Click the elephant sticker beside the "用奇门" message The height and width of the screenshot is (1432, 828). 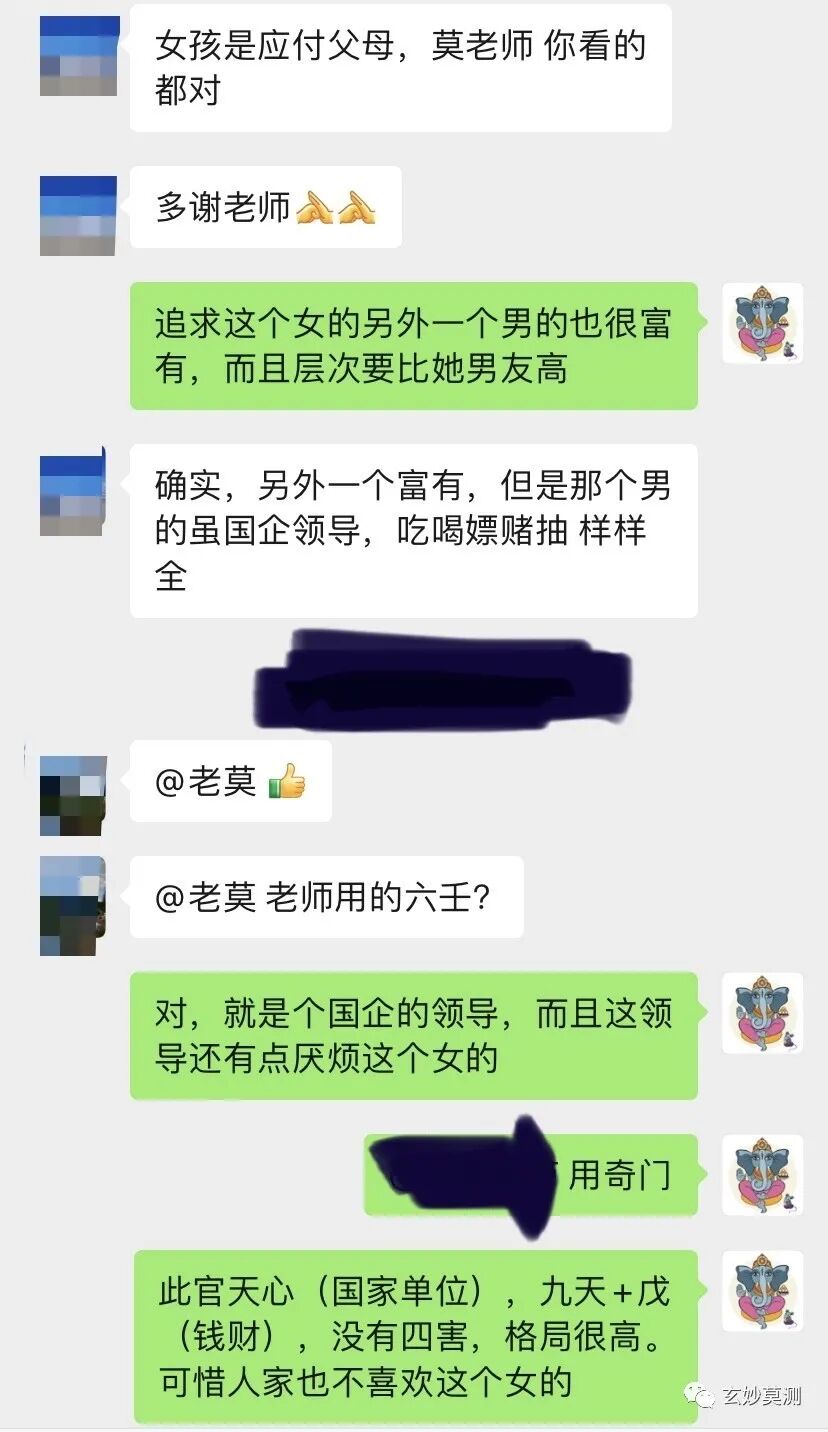pyautogui.click(x=762, y=1176)
